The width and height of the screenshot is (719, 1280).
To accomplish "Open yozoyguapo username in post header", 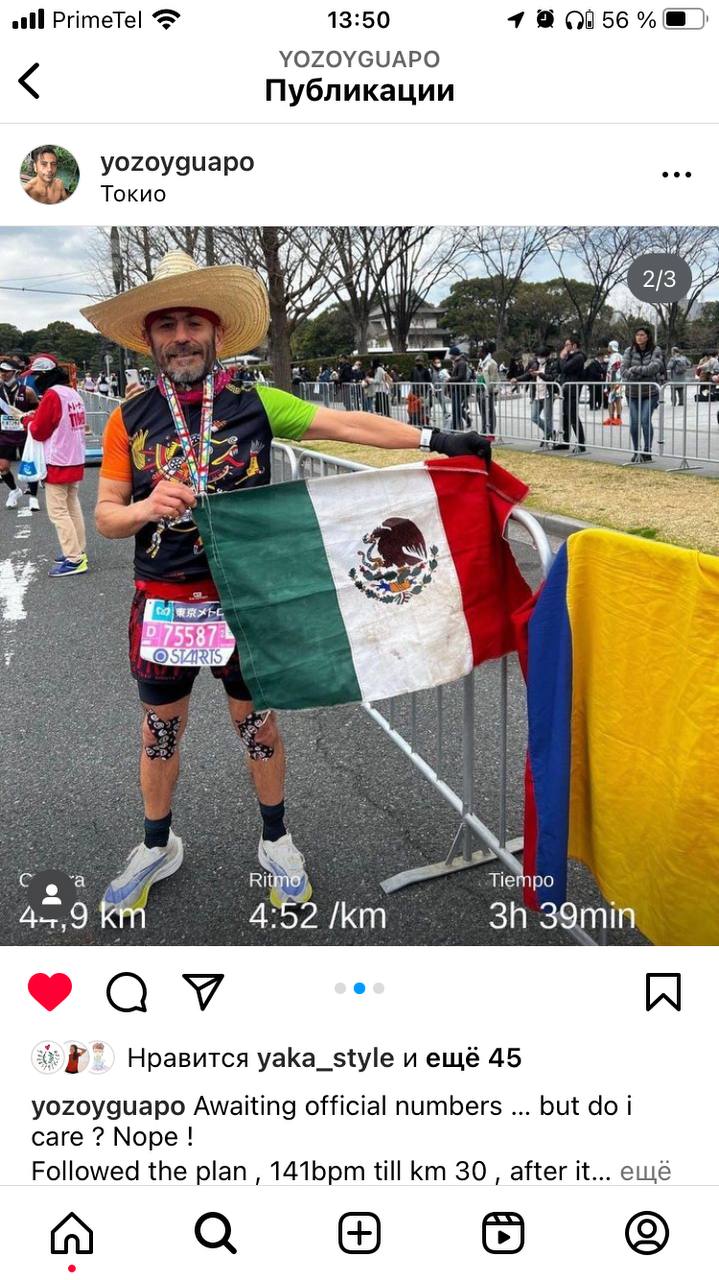I will click(177, 162).
